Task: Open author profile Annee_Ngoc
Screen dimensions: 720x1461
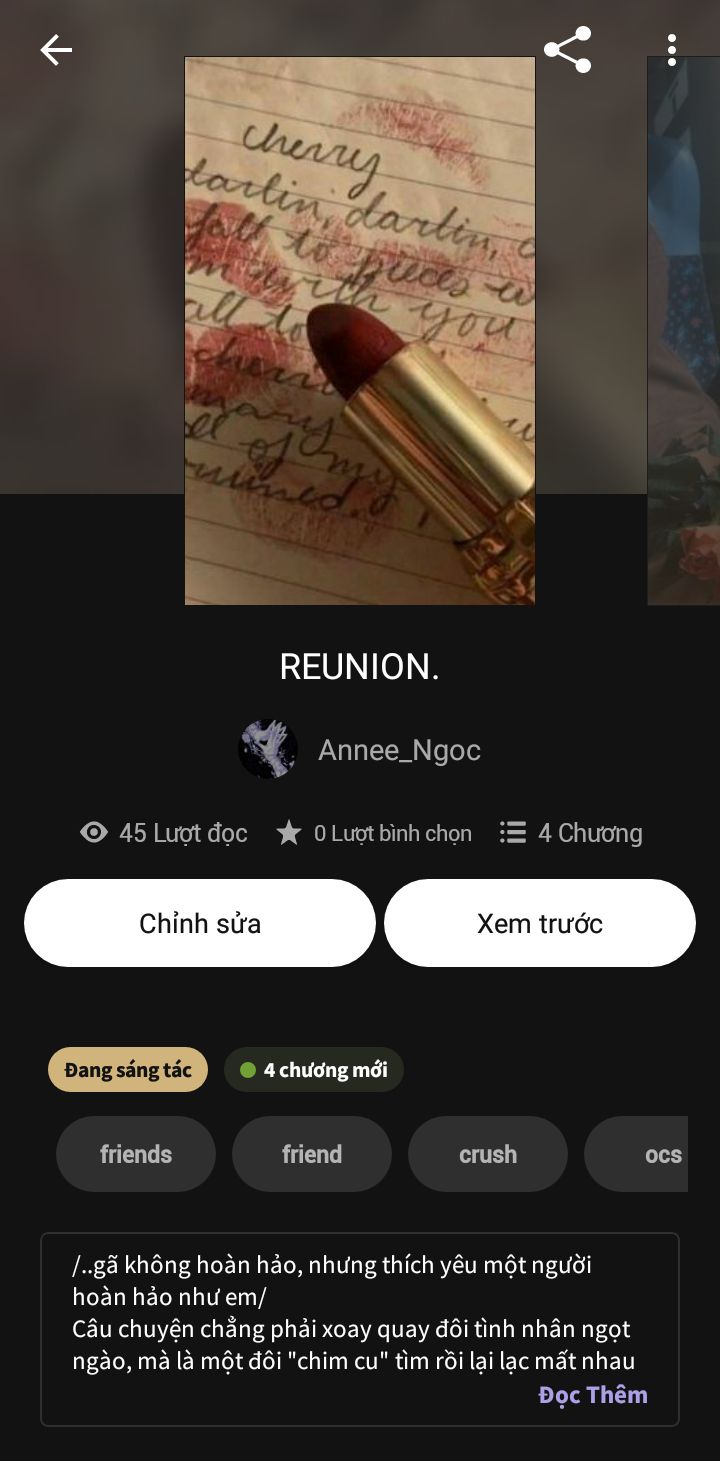Action: [360, 750]
